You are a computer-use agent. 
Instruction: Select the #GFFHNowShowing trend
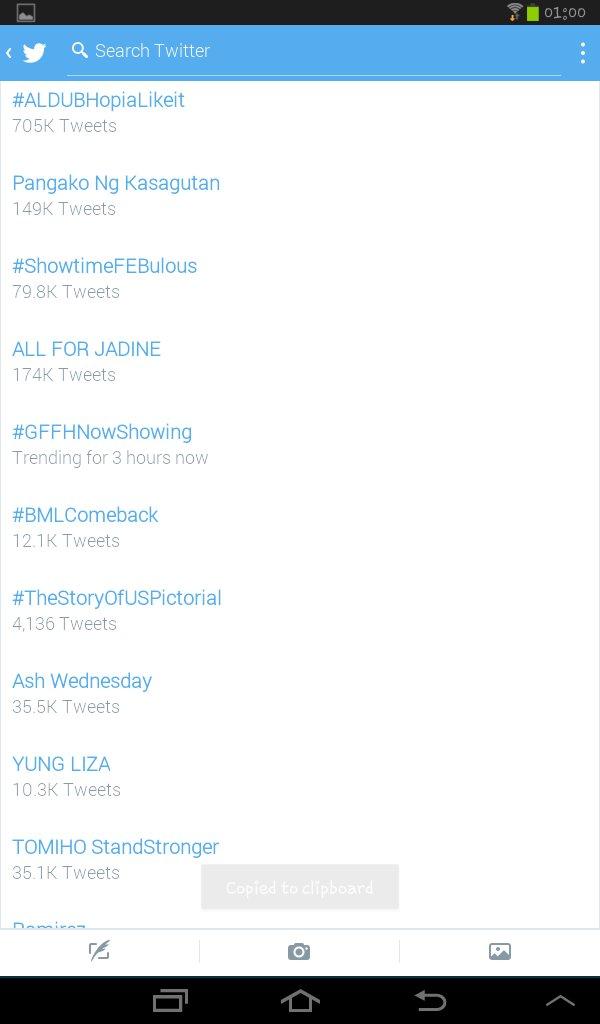click(x=102, y=432)
